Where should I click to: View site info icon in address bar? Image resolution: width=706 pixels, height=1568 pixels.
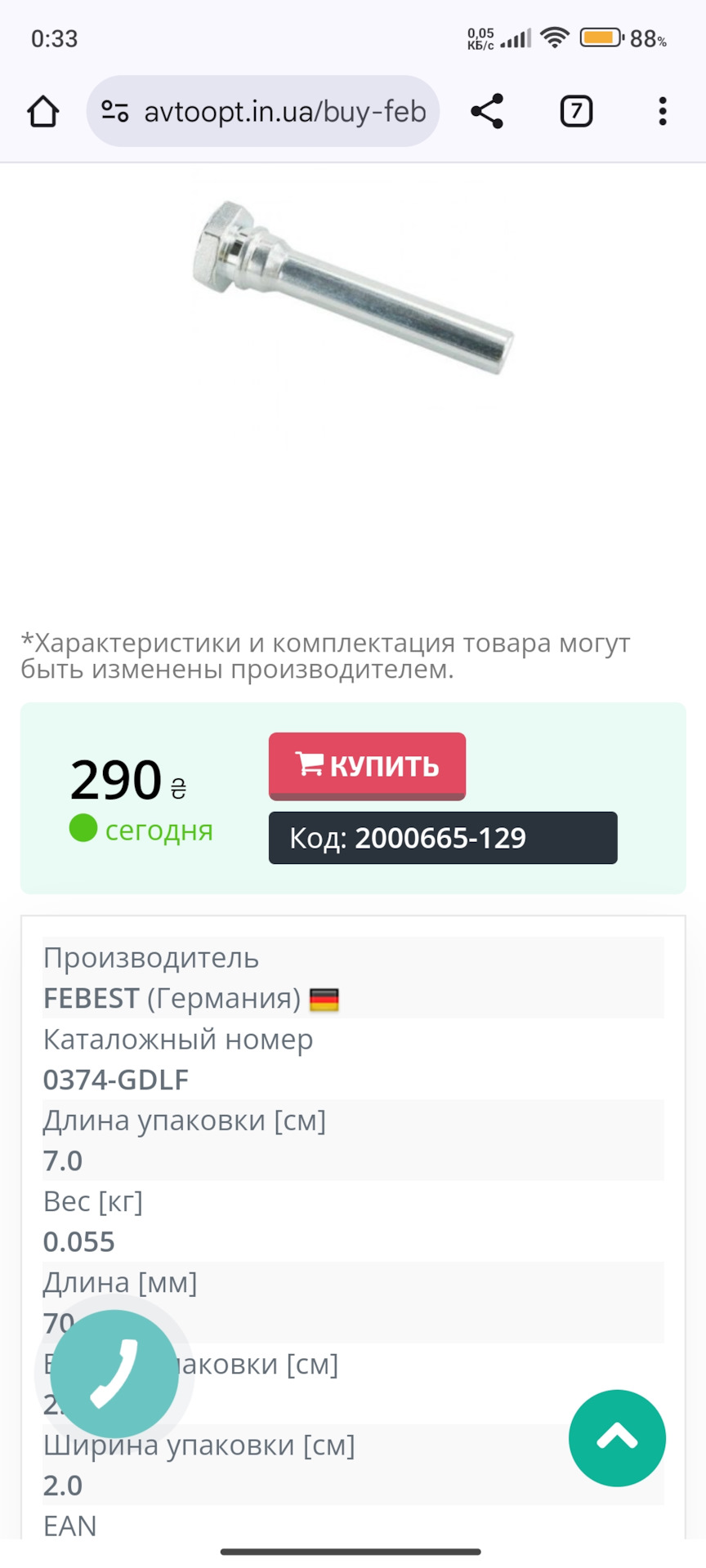pos(115,112)
